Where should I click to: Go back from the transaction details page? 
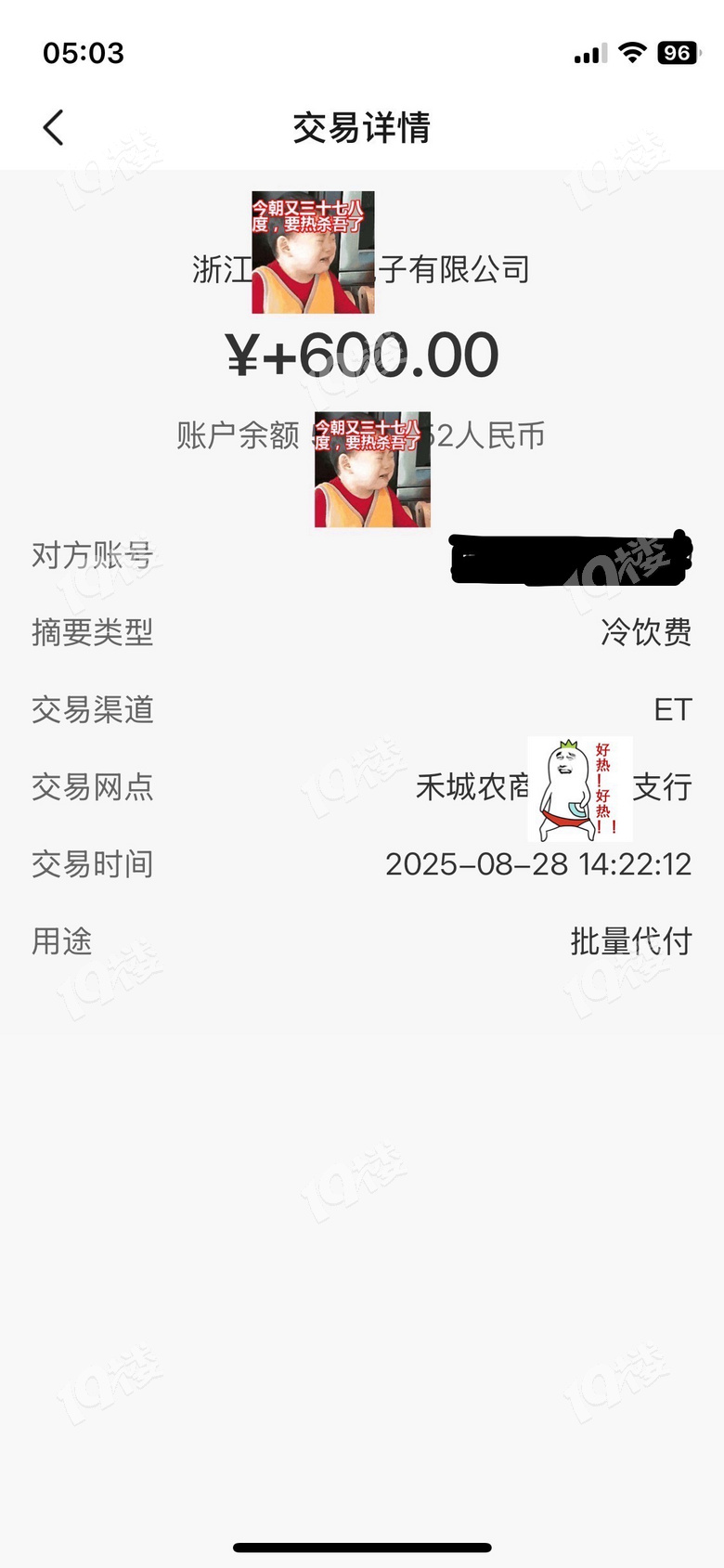[54, 127]
